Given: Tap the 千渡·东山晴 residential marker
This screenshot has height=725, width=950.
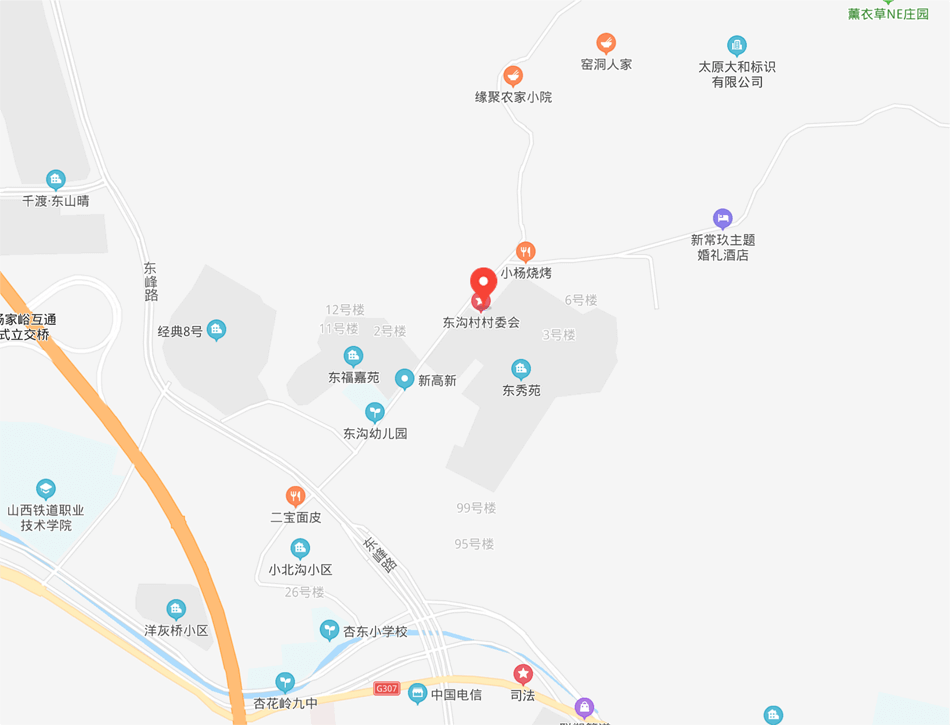Looking at the screenshot, I should (56, 179).
